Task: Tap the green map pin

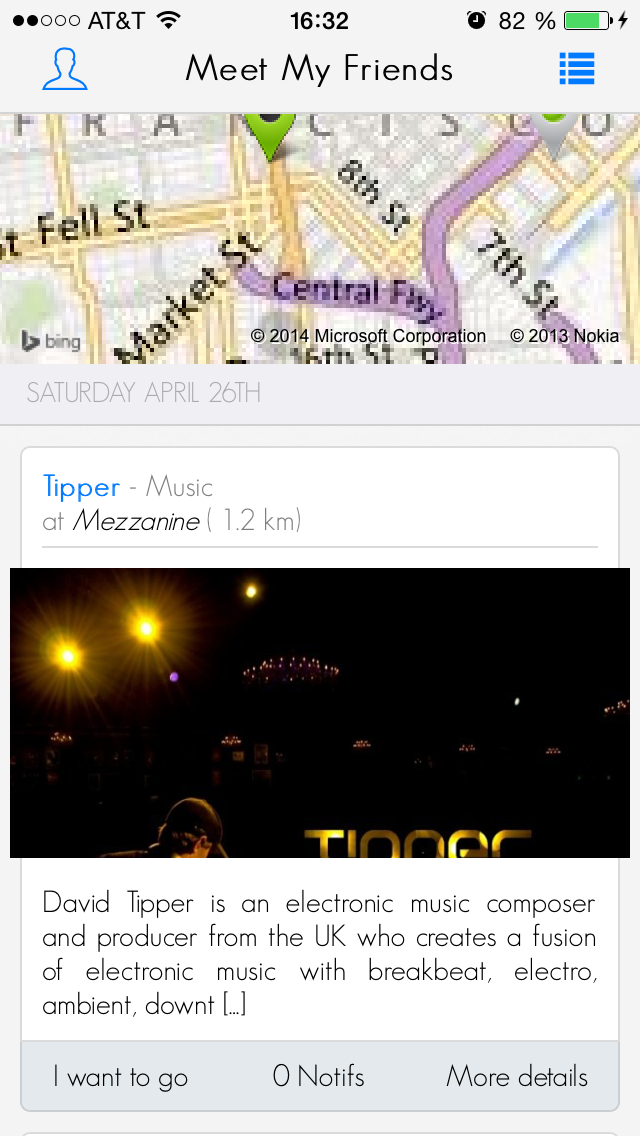Action: tap(271, 133)
